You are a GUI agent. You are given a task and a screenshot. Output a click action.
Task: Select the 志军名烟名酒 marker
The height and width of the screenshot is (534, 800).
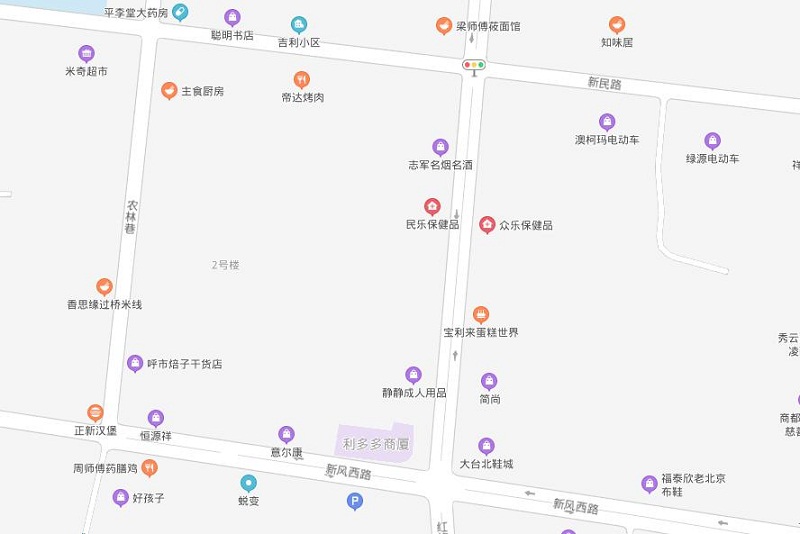coord(440,147)
